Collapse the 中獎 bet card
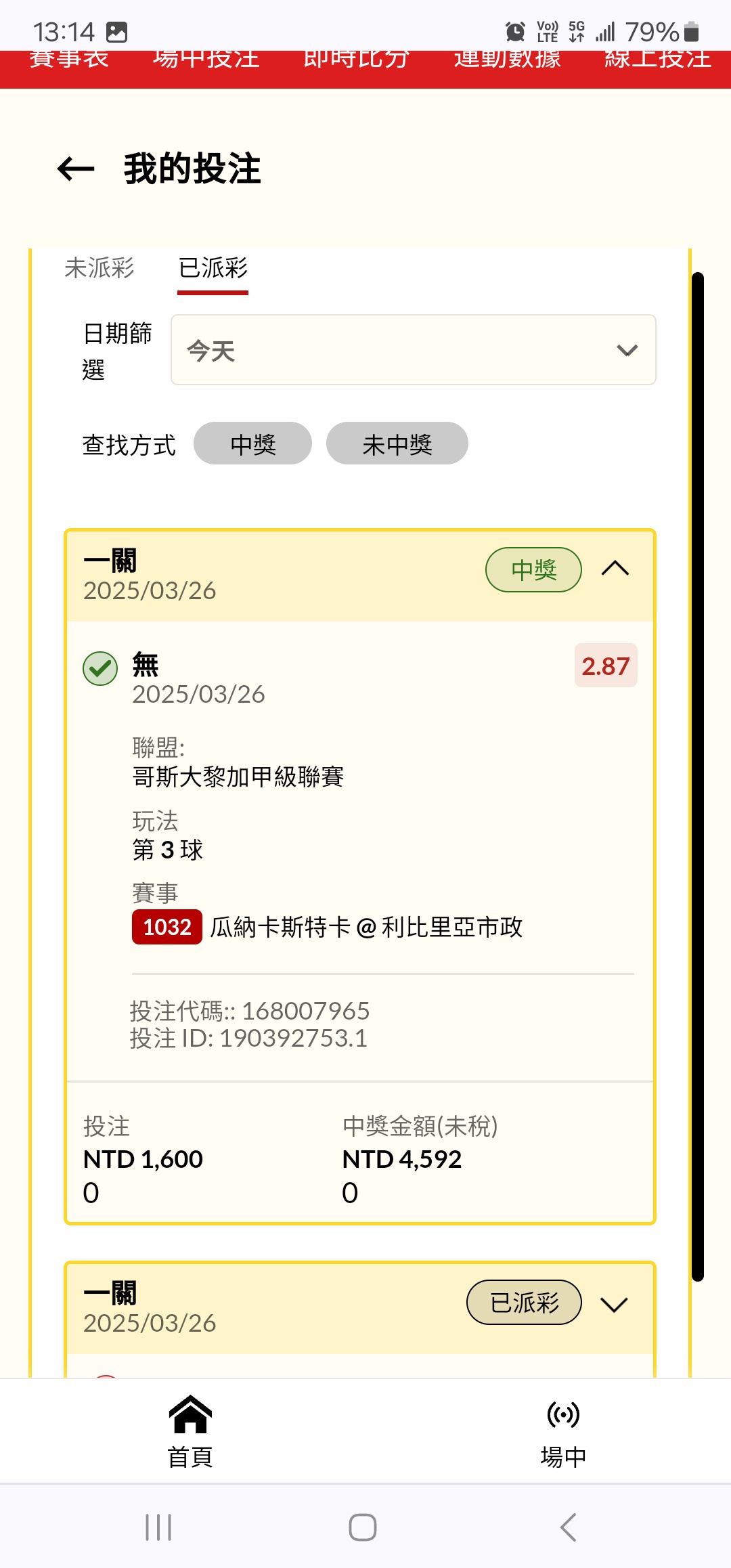 pyautogui.click(x=615, y=569)
